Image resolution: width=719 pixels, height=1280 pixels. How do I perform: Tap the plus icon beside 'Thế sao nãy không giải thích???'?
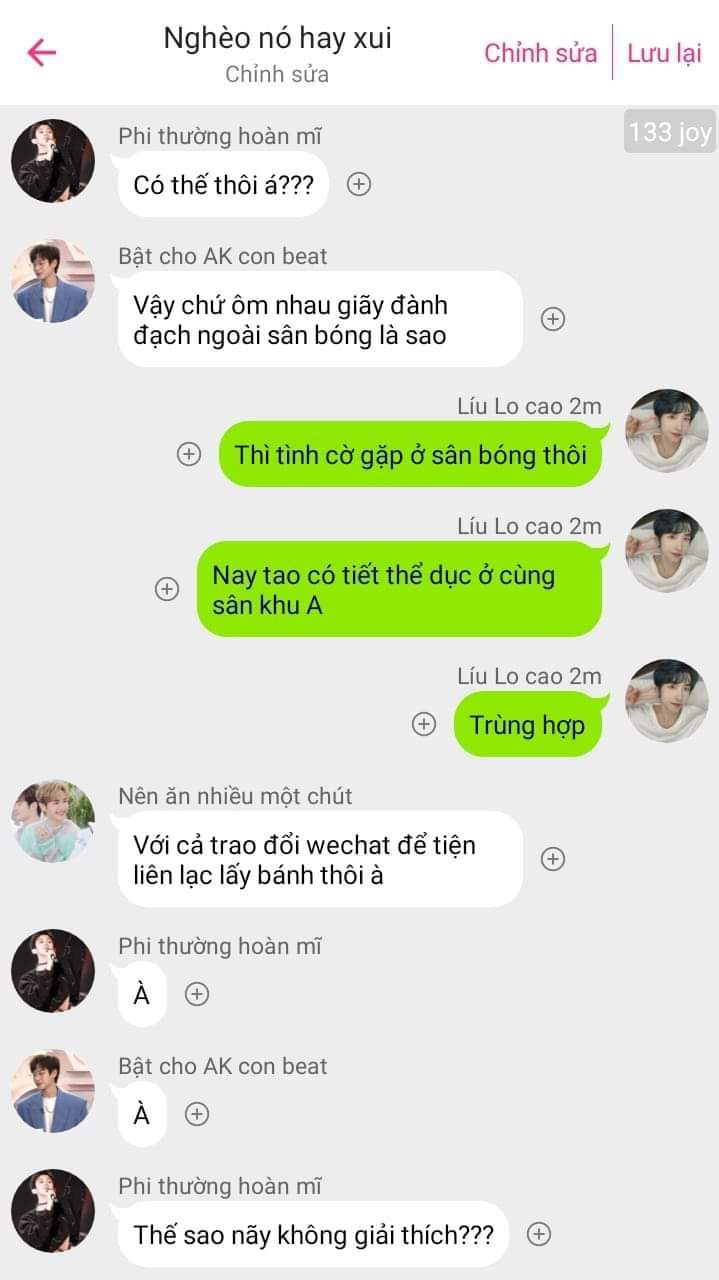pos(539,1234)
